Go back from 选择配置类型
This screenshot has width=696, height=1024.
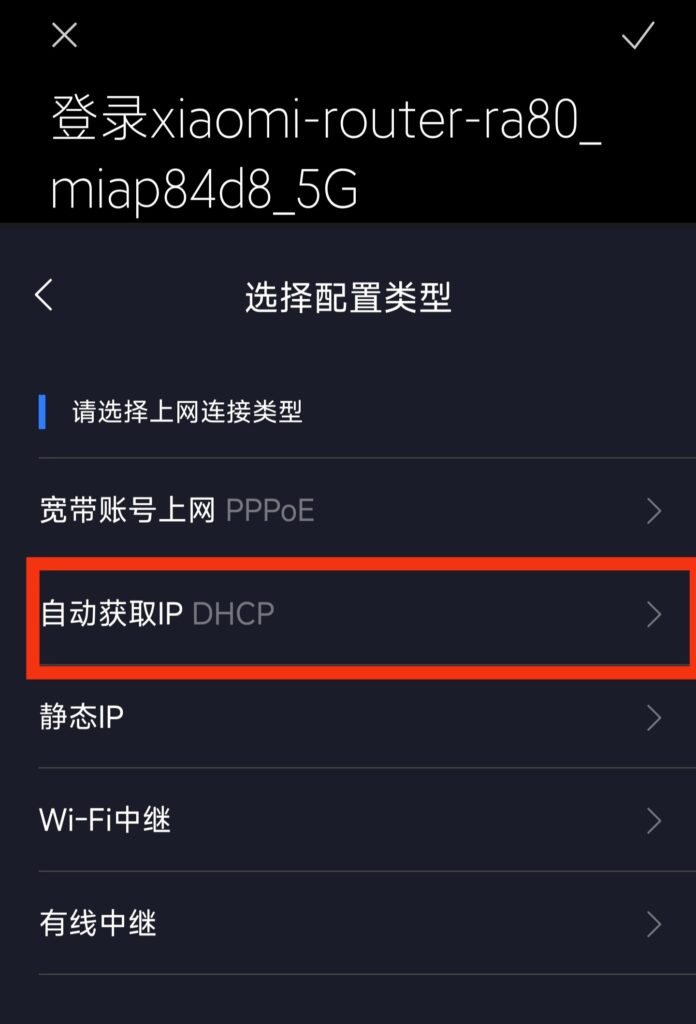click(x=44, y=296)
